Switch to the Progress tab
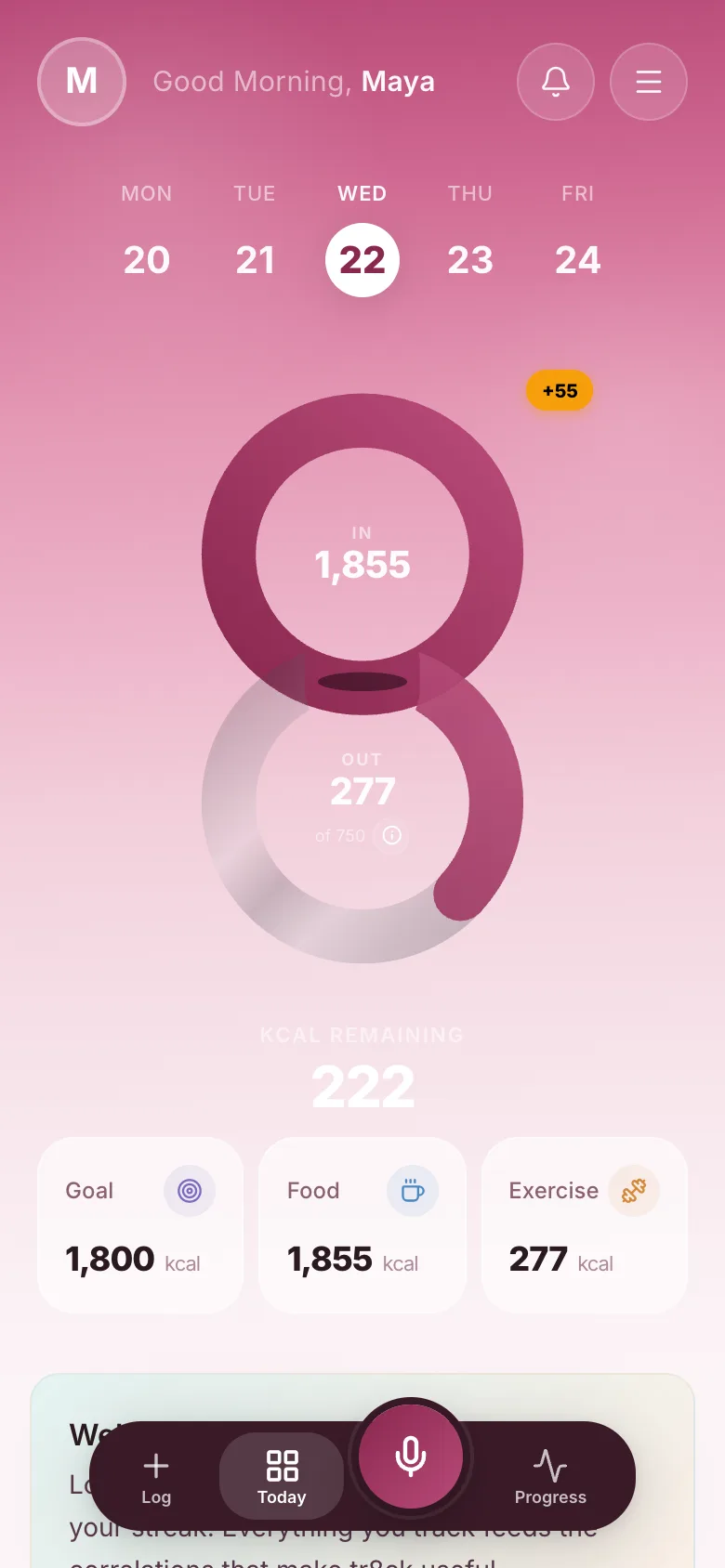The width and height of the screenshot is (725, 1568). (550, 1477)
